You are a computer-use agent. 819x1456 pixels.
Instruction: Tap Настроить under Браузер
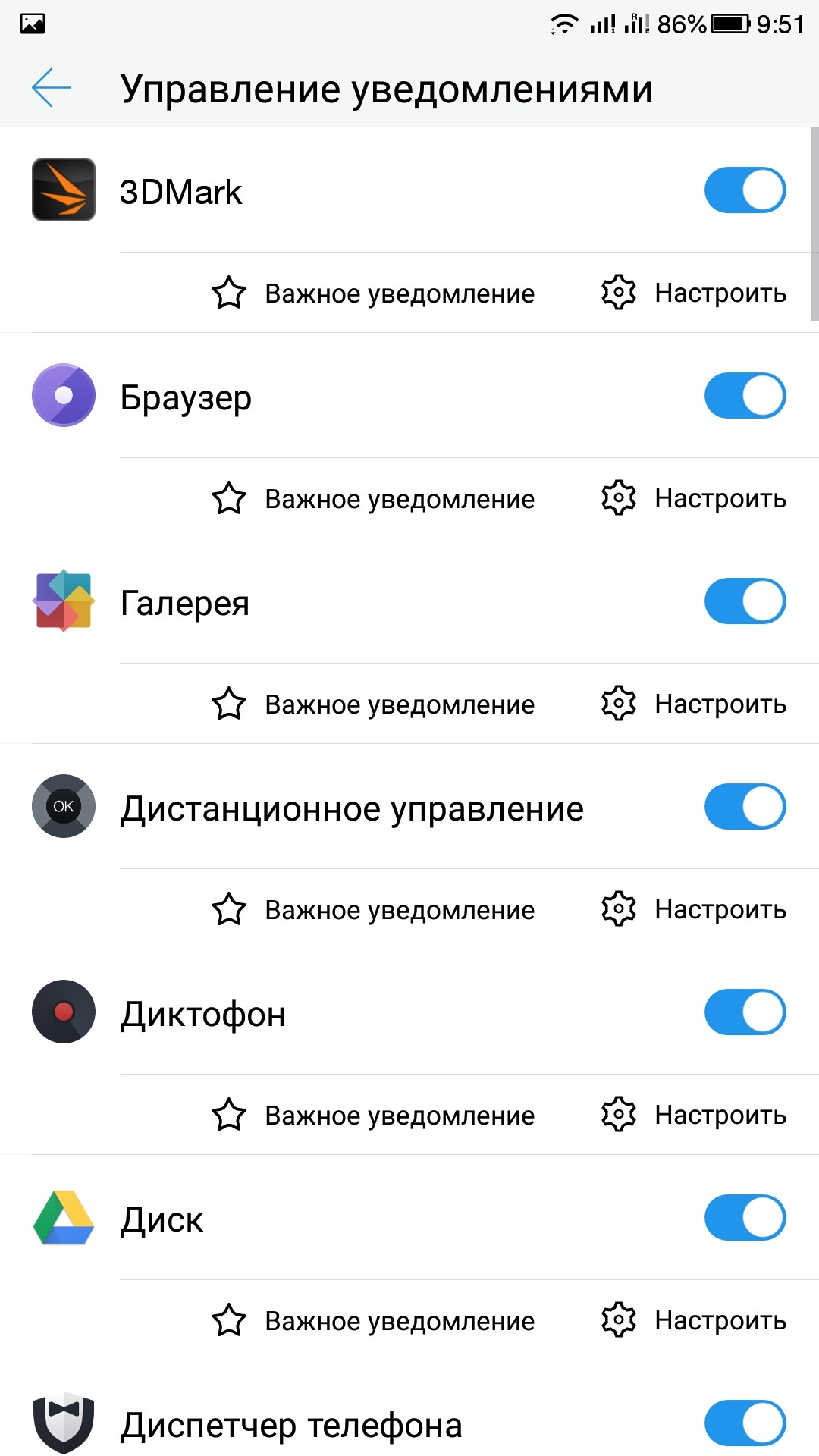coord(694,498)
